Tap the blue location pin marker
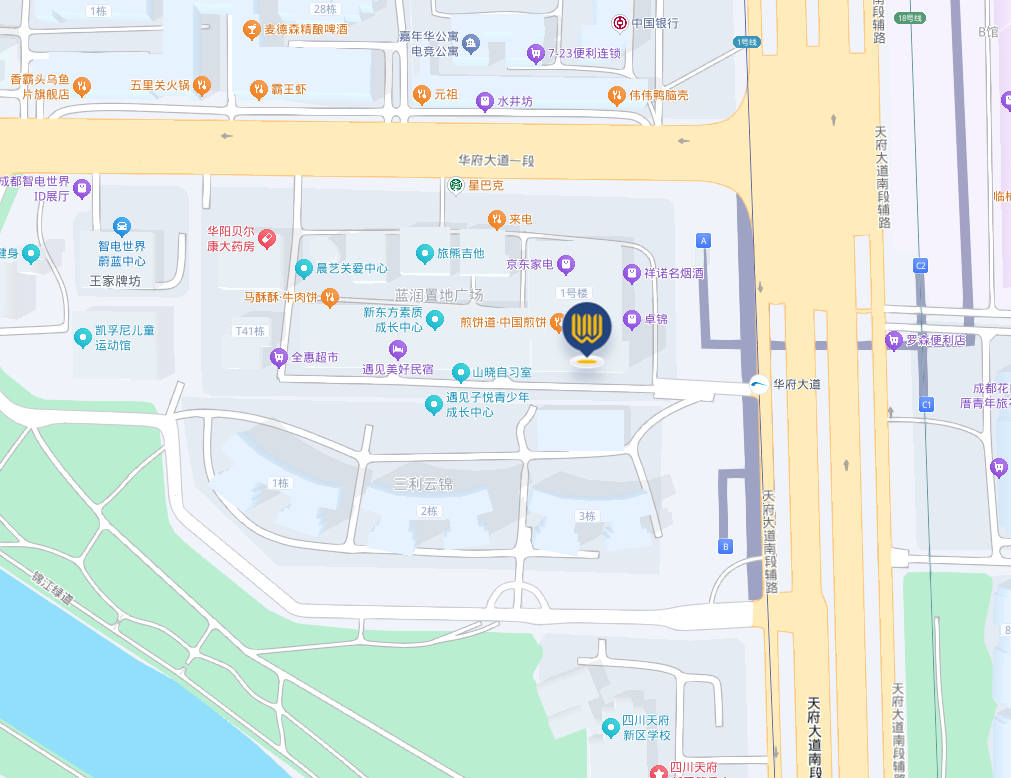The height and width of the screenshot is (778, 1011). tap(587, 330)
